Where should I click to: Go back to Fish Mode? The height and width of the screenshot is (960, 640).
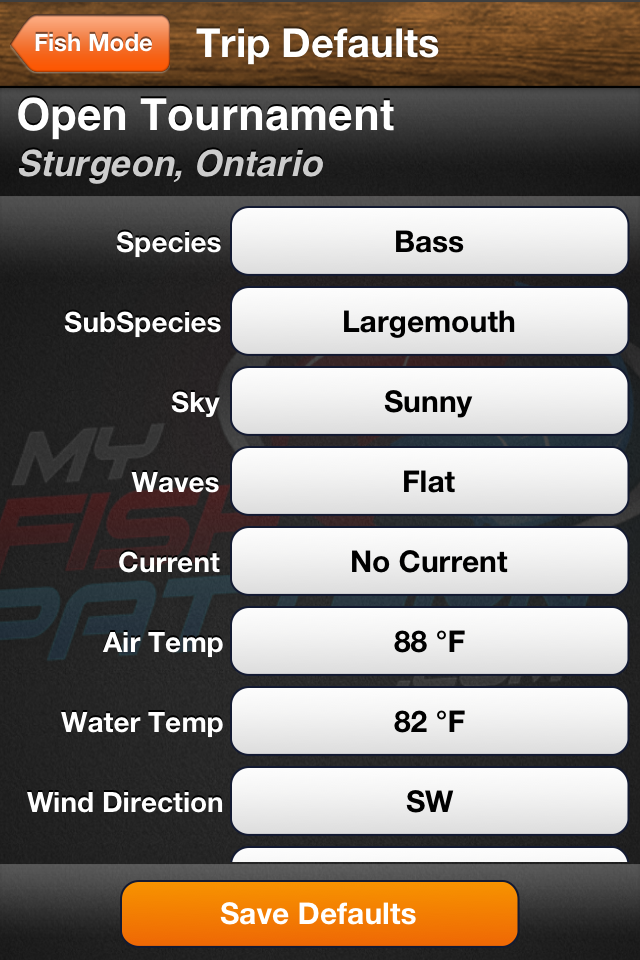point(91,44)
